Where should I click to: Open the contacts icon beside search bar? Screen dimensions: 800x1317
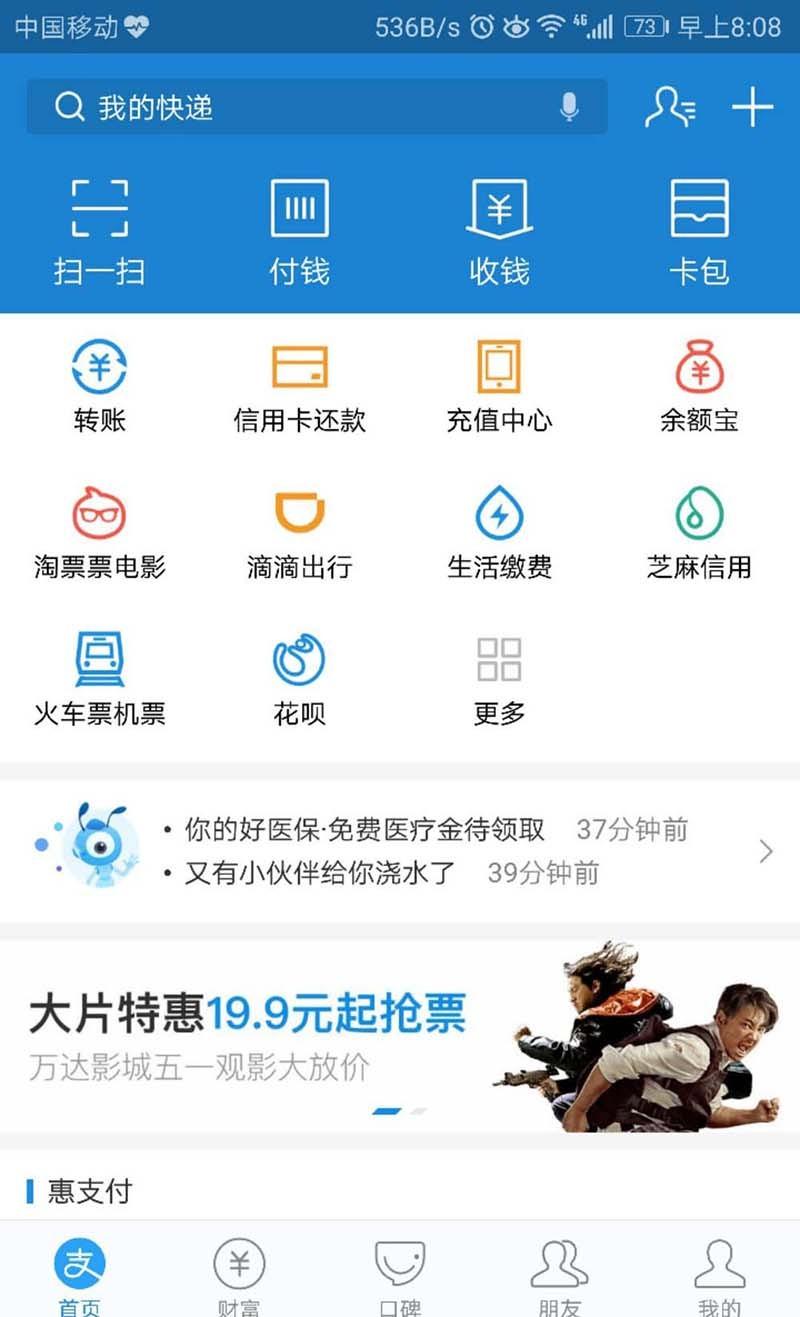672,106
